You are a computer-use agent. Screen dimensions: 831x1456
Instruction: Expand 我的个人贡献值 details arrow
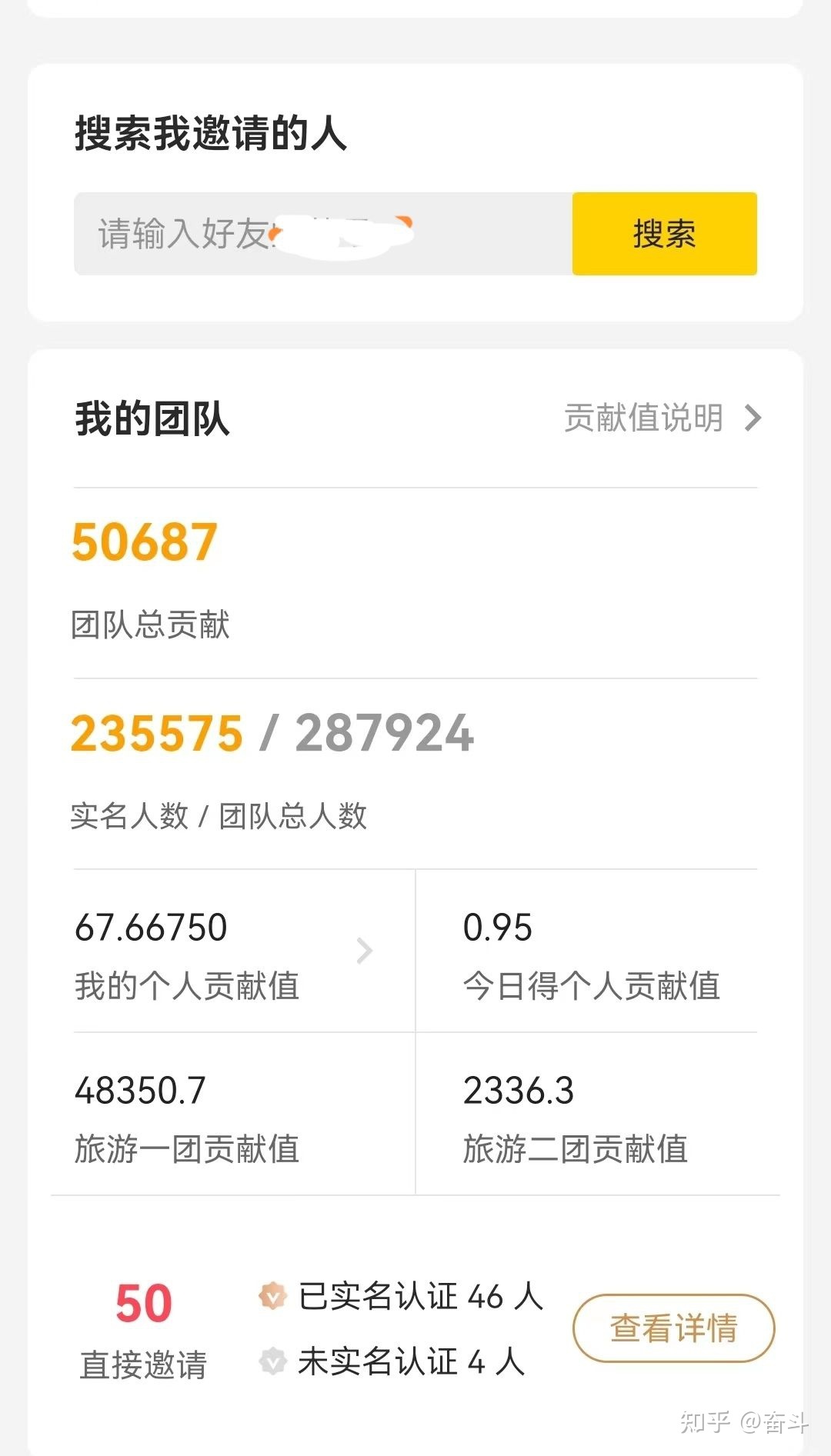click(364, 951)
